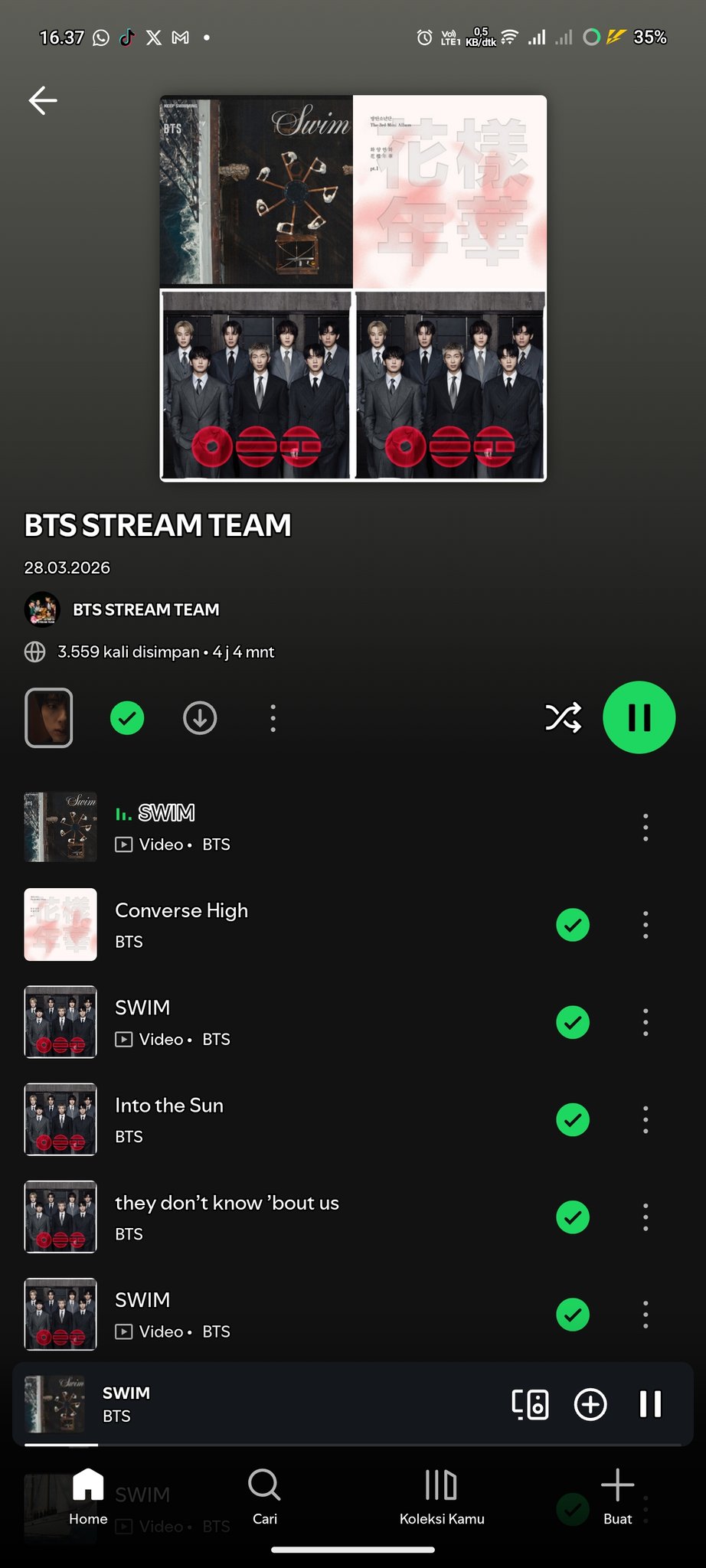Remove playlist from library via green checkmark
This screenshot has height=1568, width=706.
tap(127, 718)
